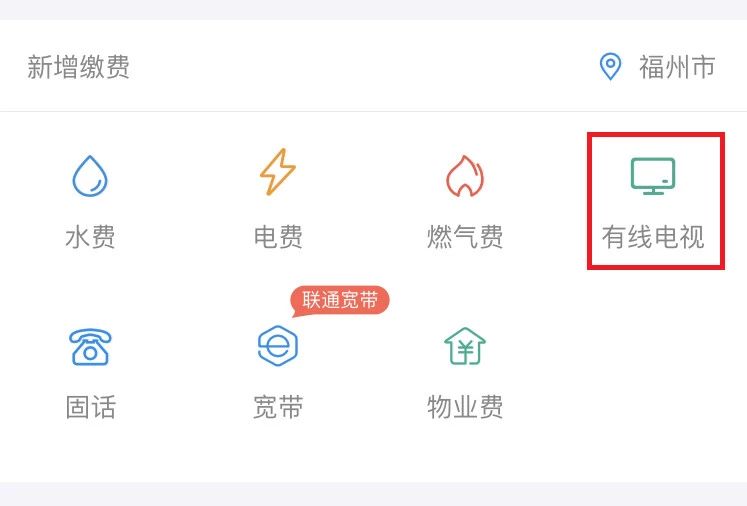Open 物业费 property fee payment

click(465, 368)
